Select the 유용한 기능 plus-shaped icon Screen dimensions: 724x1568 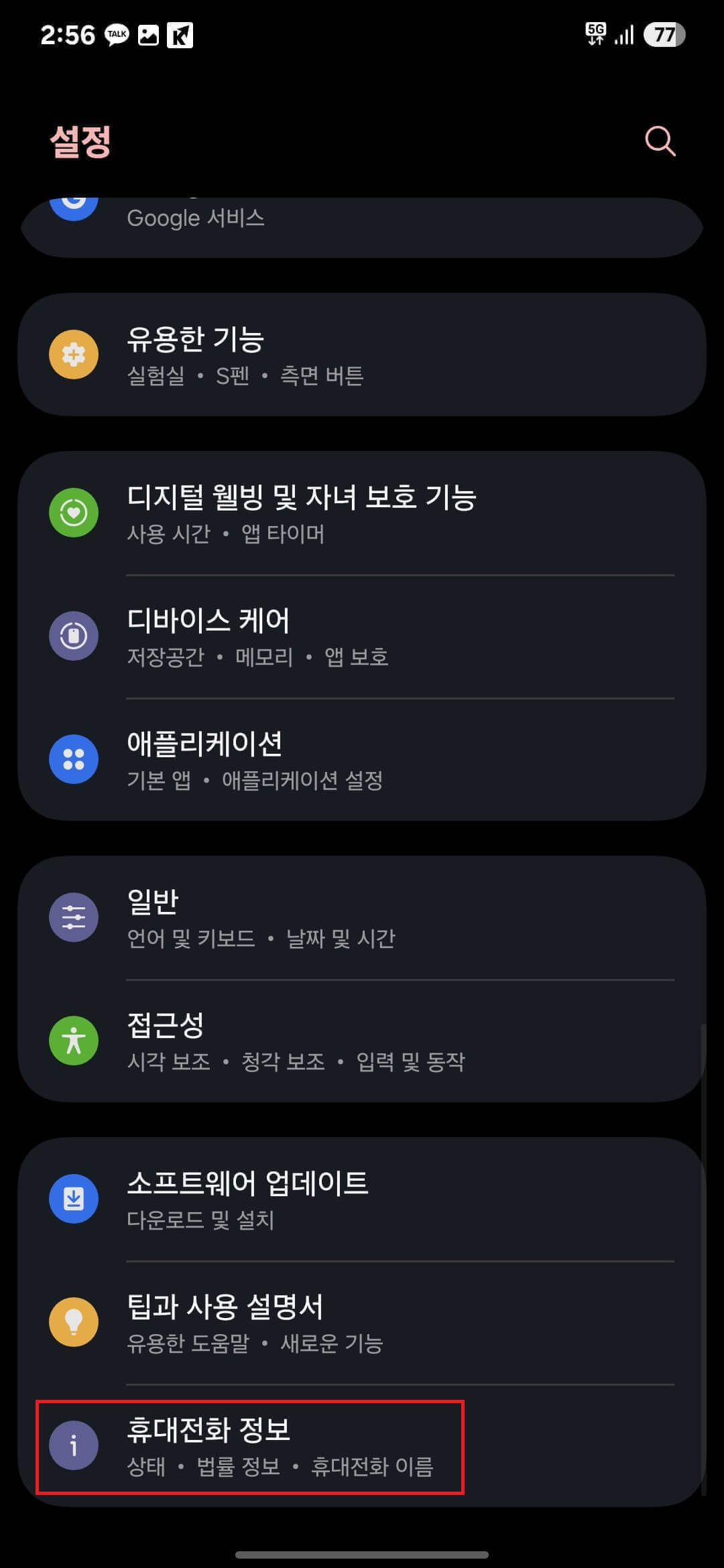click(x=74, y=354)
